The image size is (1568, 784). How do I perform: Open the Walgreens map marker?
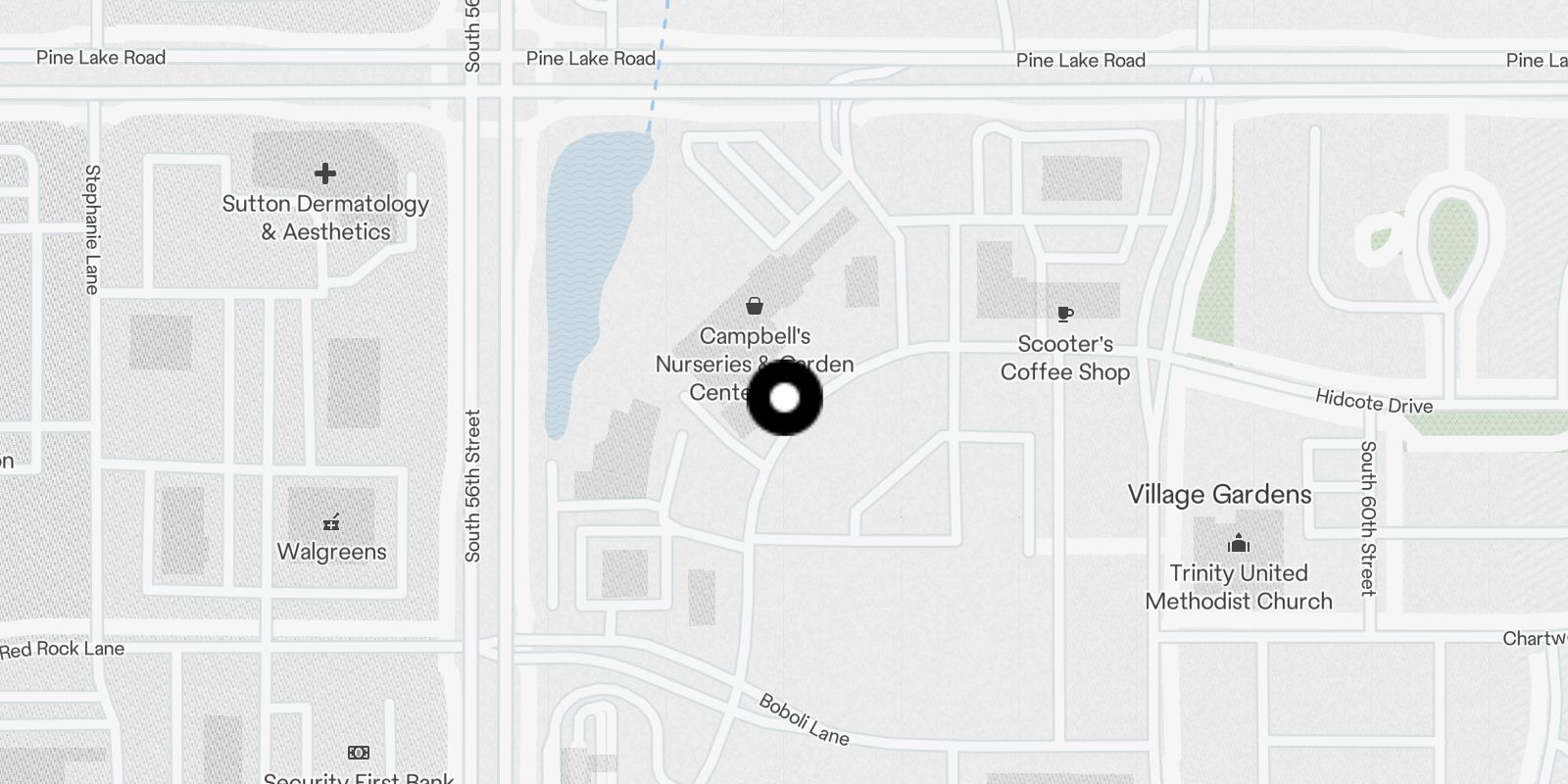click(331, 523)
